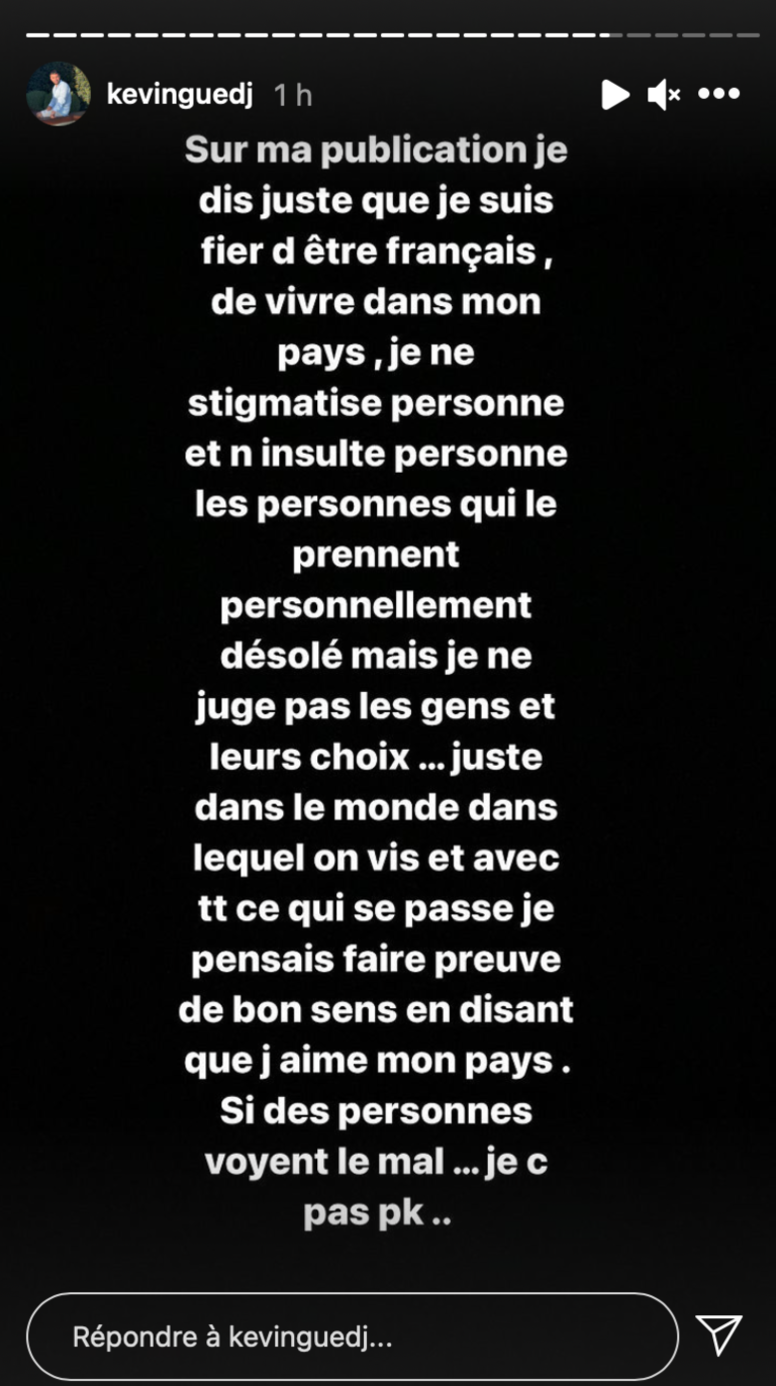This screenshot has width=776, height=1386.
Task: Share the story with the paper plane icon
Action: tap(718, 1335)
